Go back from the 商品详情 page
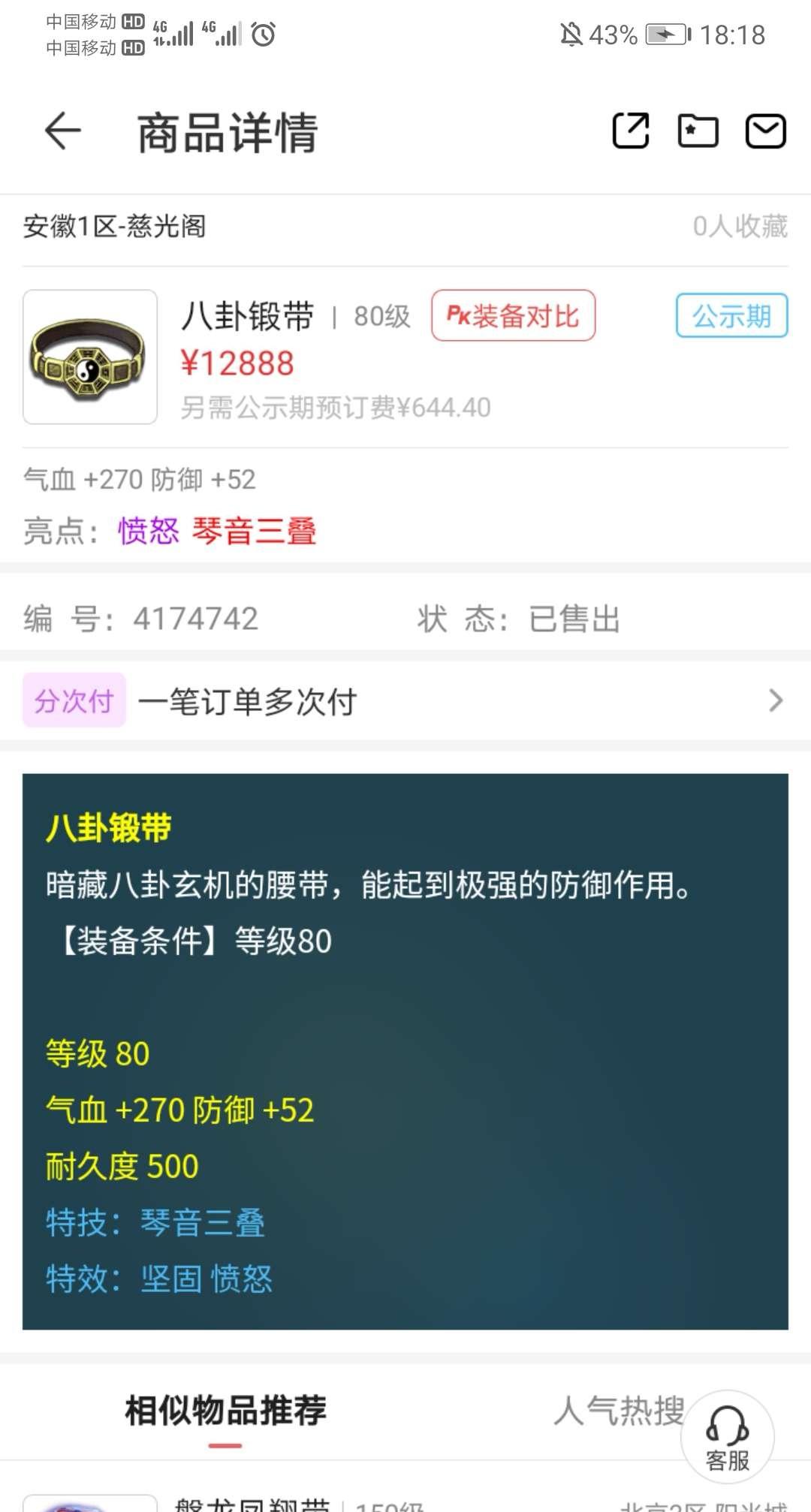The height and width of the screenshot is (1512, 811). [63, 131]
